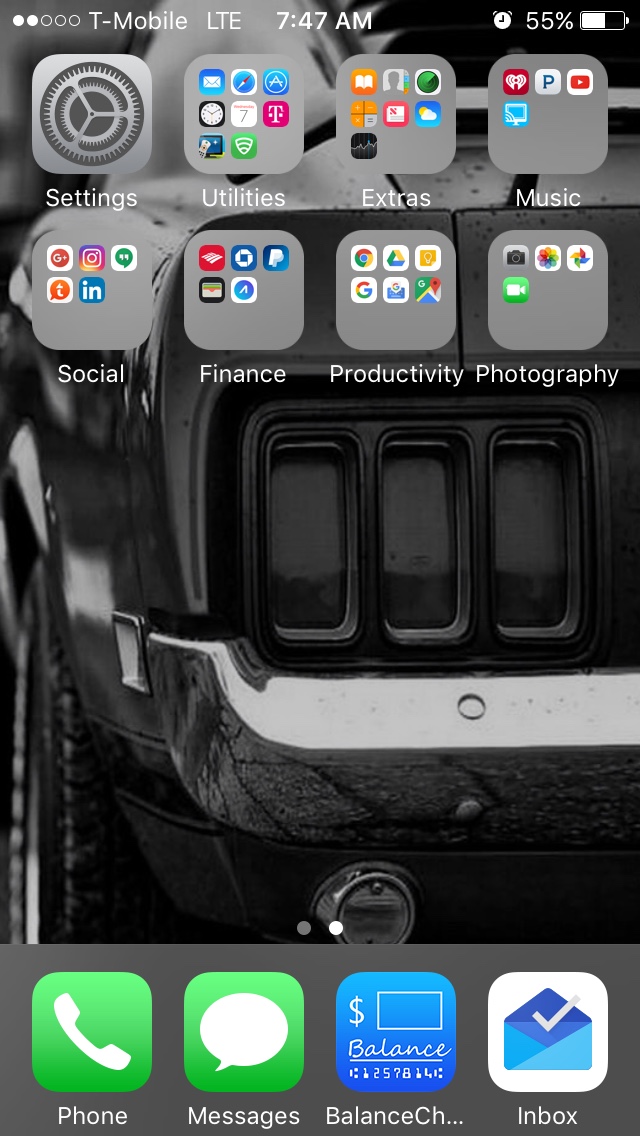The height and width of the screenshot is (1136, 640).
Task: Open the Productivity folder
Action: pyautogui.click(x=396, y=290)
